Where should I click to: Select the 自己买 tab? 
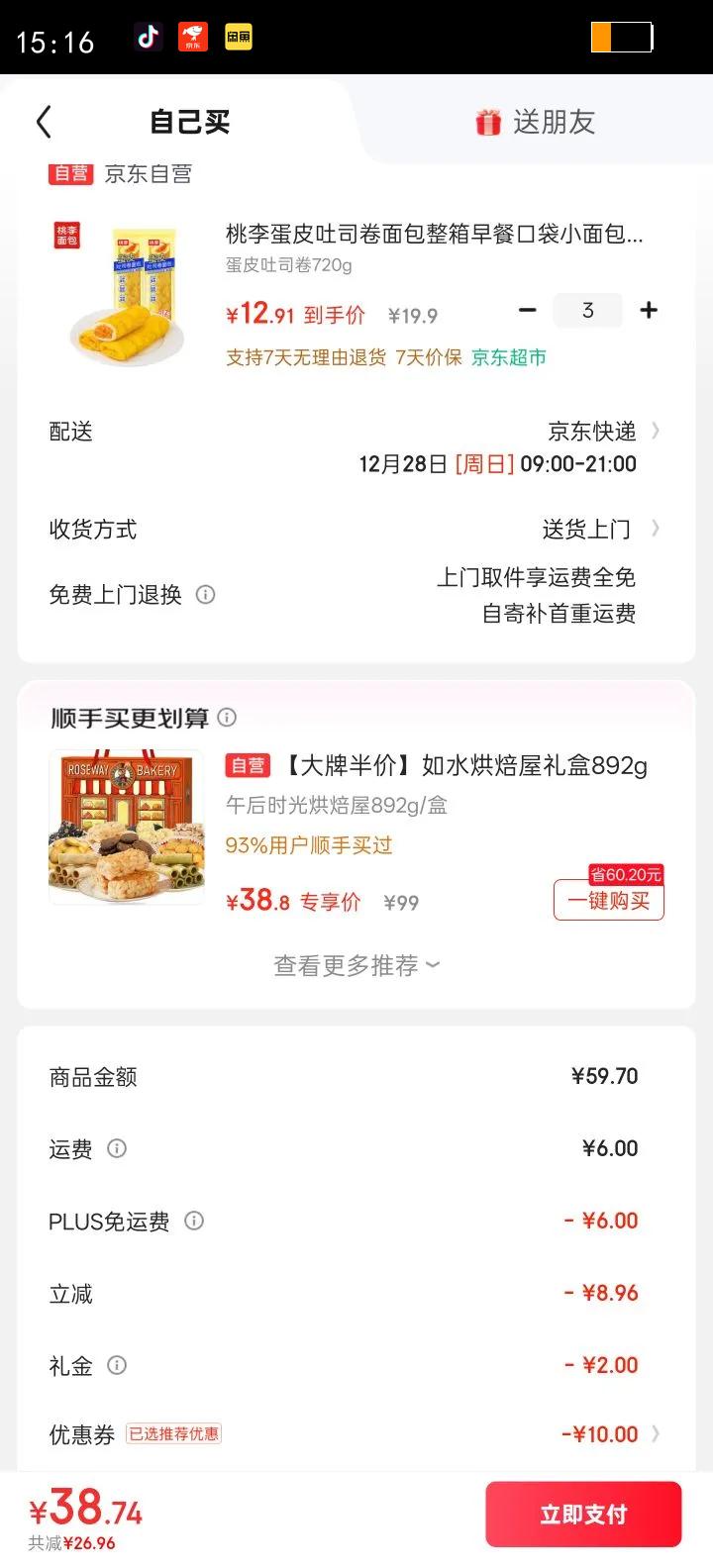click(x=188, y=120)
